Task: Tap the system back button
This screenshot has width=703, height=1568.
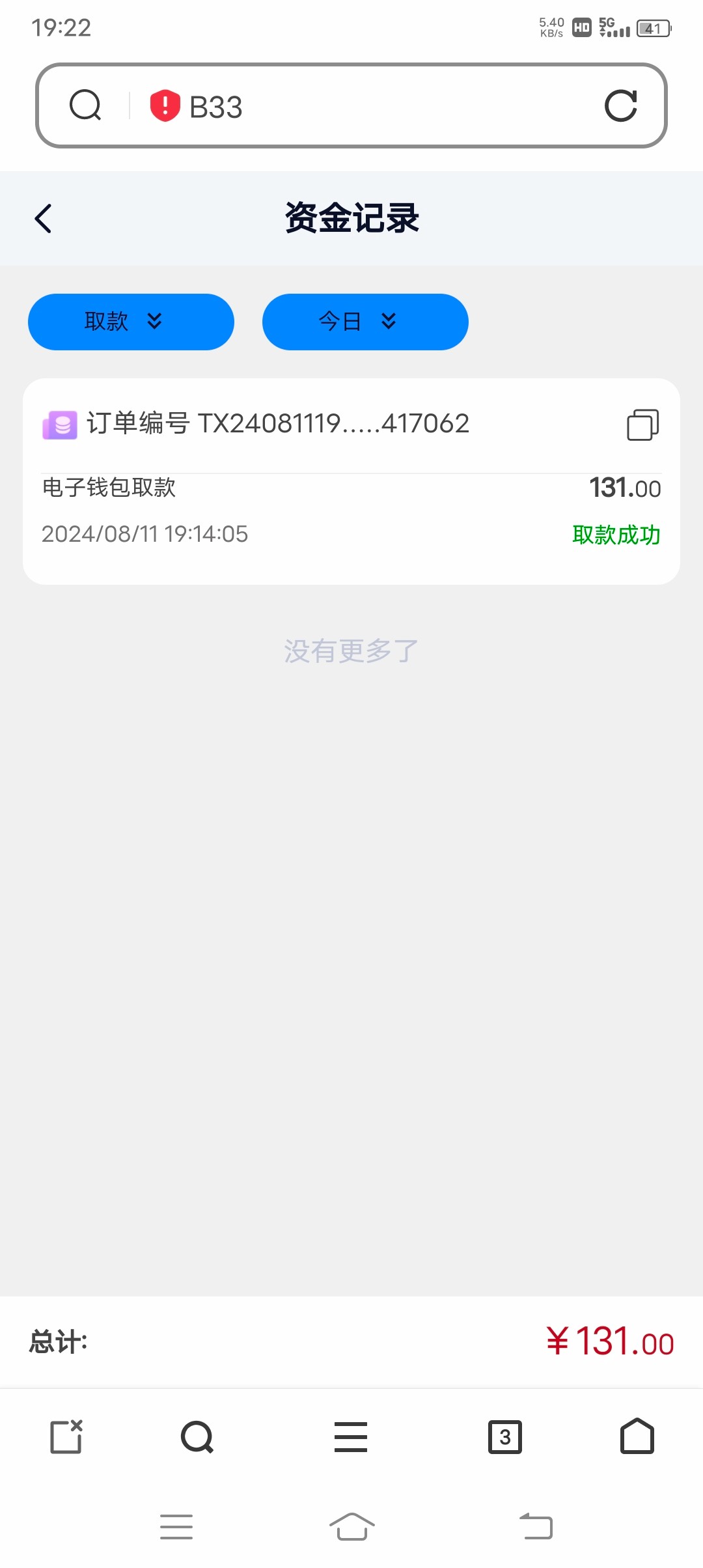Action: tap(536, 1526)
